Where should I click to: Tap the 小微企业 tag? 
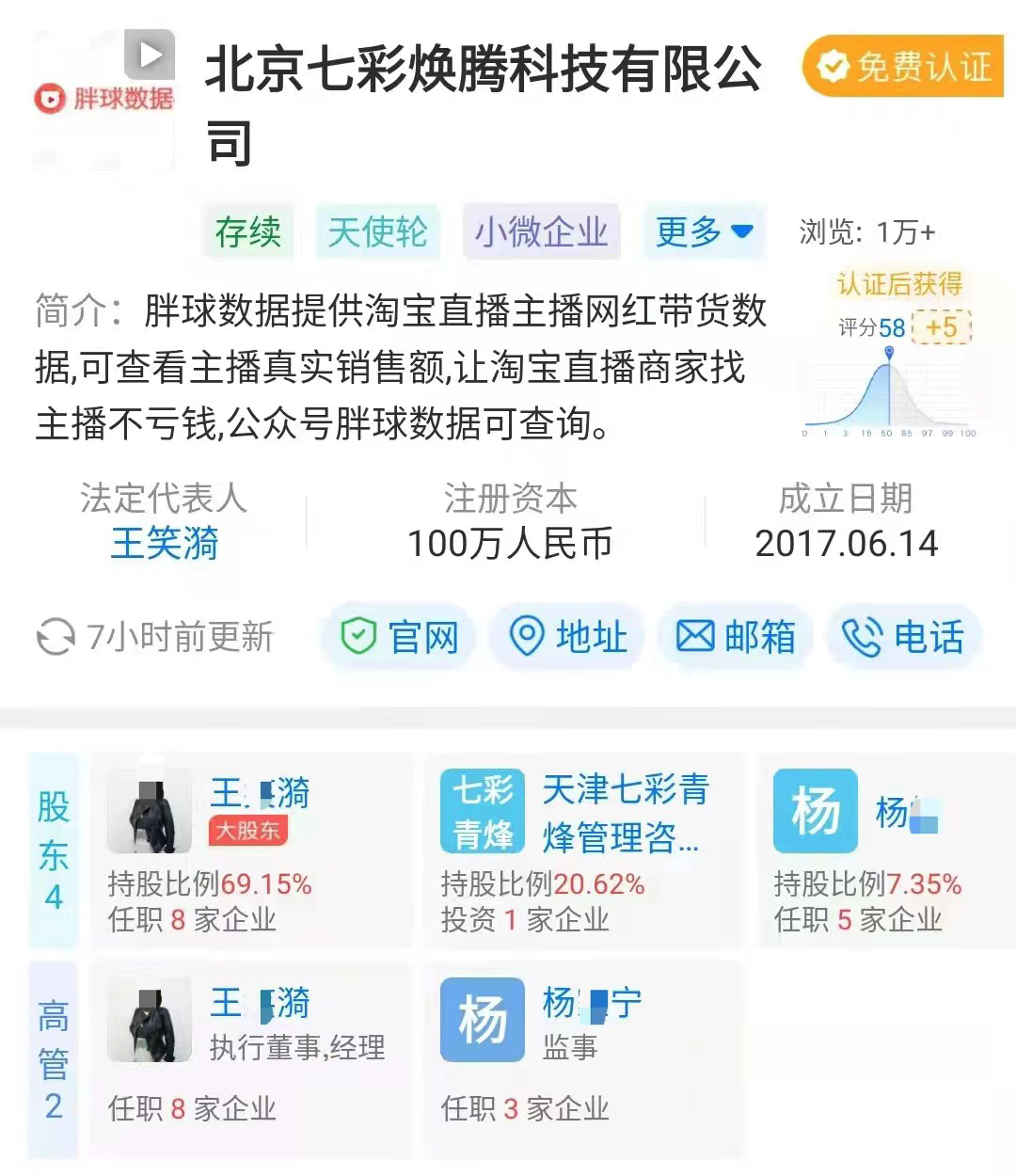tap(541, 231)
